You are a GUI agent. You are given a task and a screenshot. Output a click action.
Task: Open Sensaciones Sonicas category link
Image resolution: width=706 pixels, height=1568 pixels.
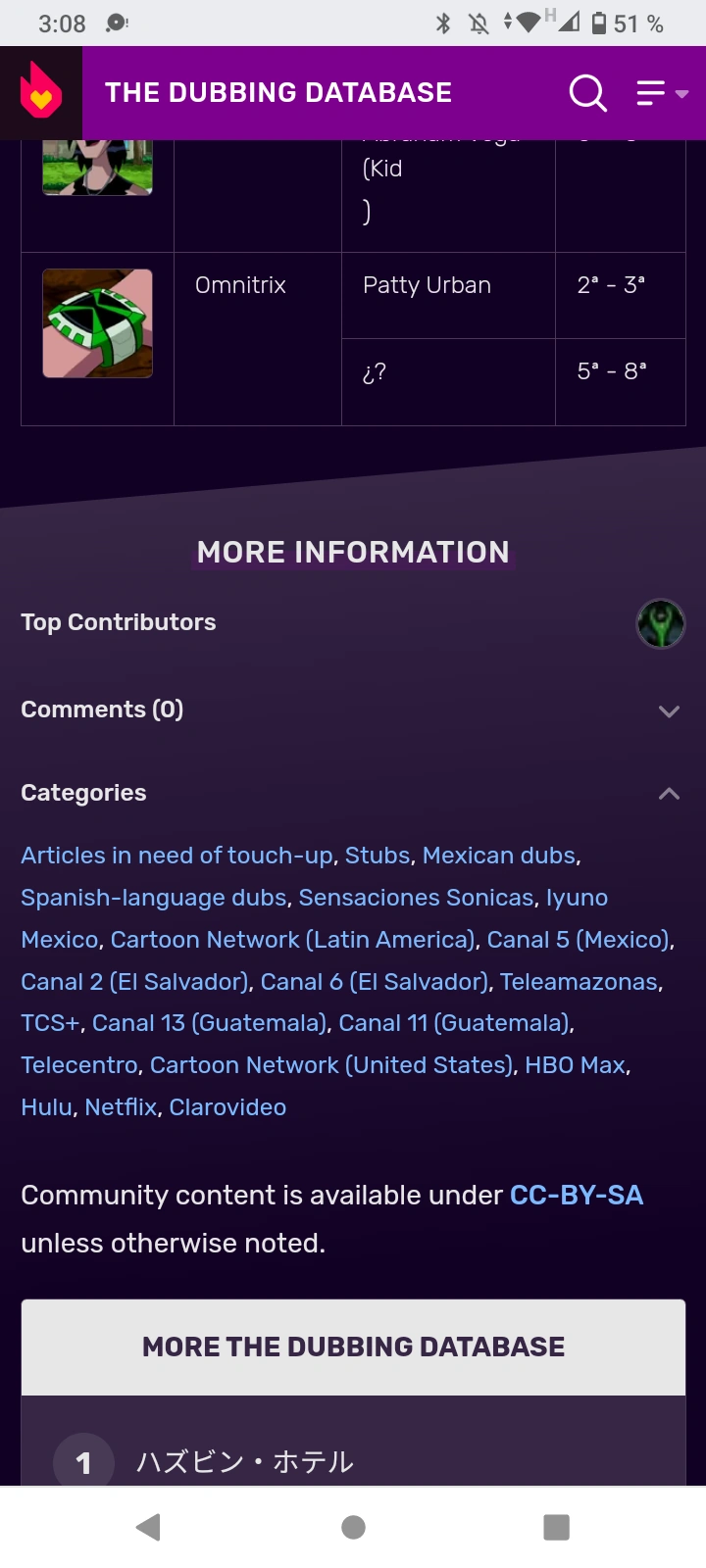point(416,898)
